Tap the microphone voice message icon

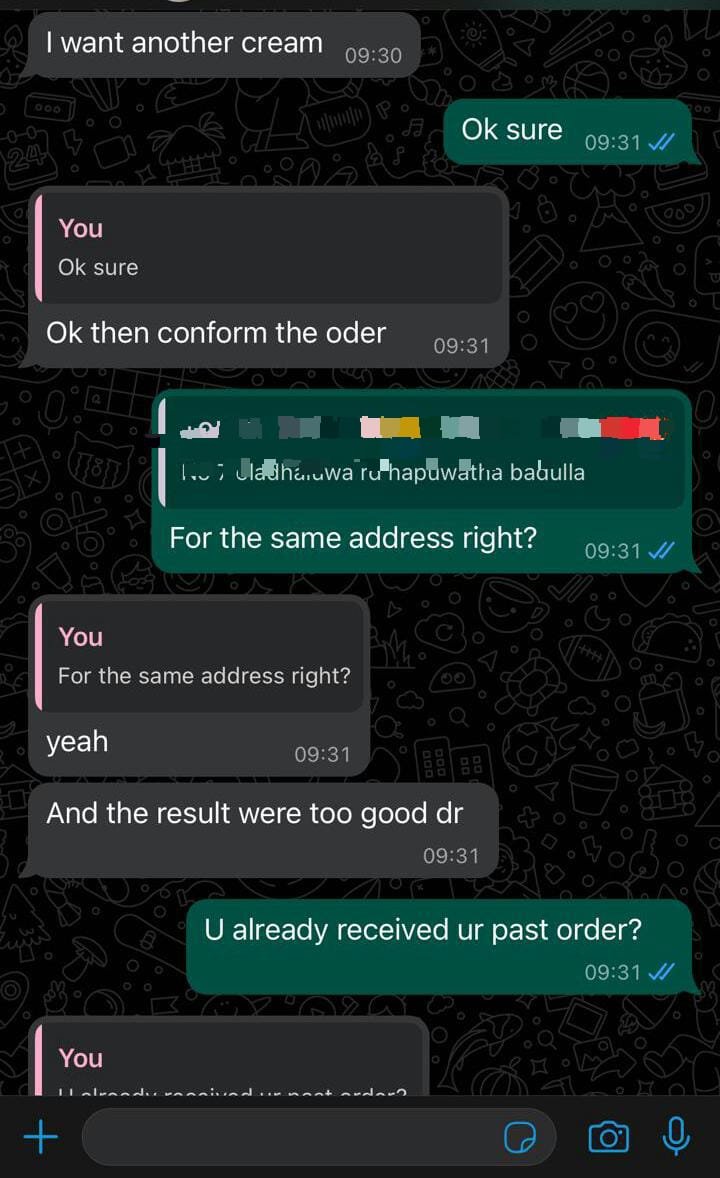pyautogui.click(x=676, y=1136)
